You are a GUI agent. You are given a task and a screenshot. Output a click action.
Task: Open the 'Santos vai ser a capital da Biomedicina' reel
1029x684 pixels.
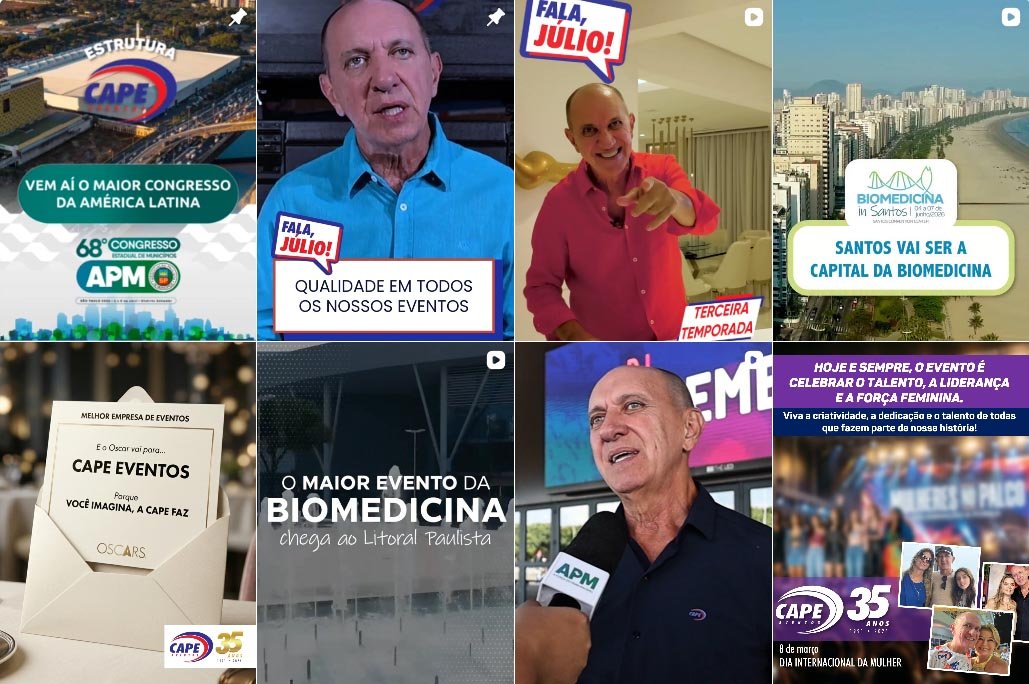[901, 170]
